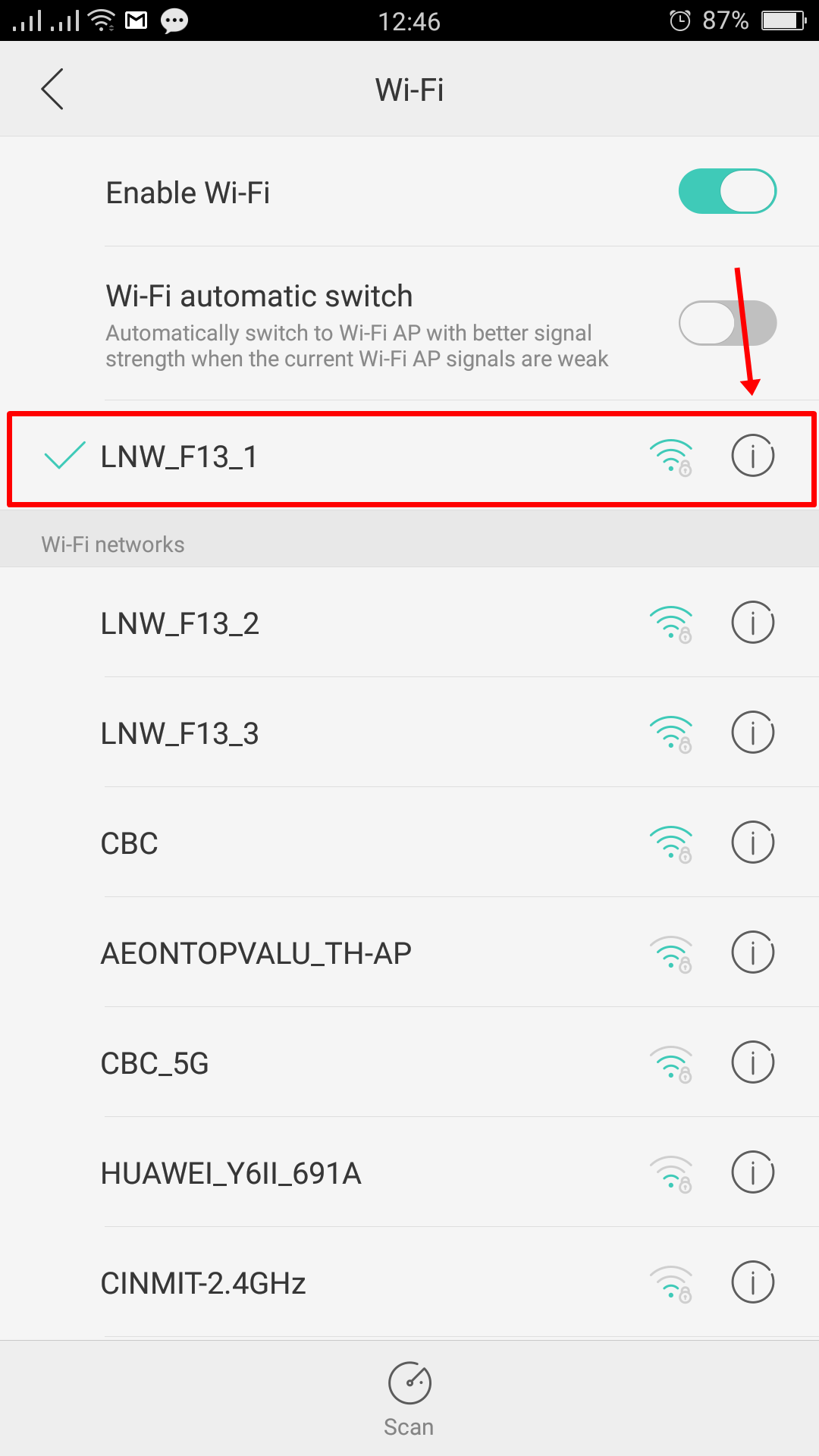Viewport: 819px width, 1456px height.
Task: Enable Wi-Fi automatic switch
Action: click(726, 323)
